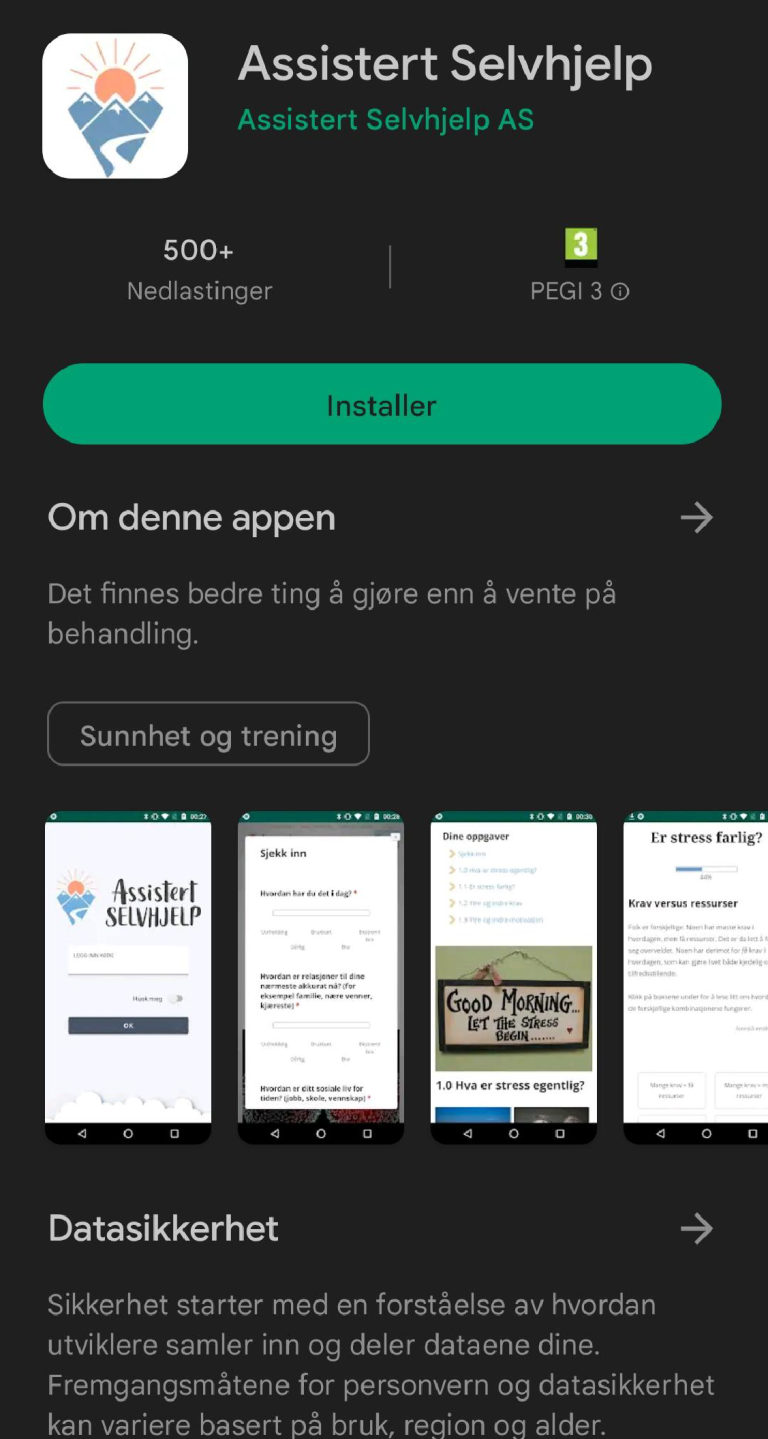Open the login screen screenshot

[x=128, y=978]
